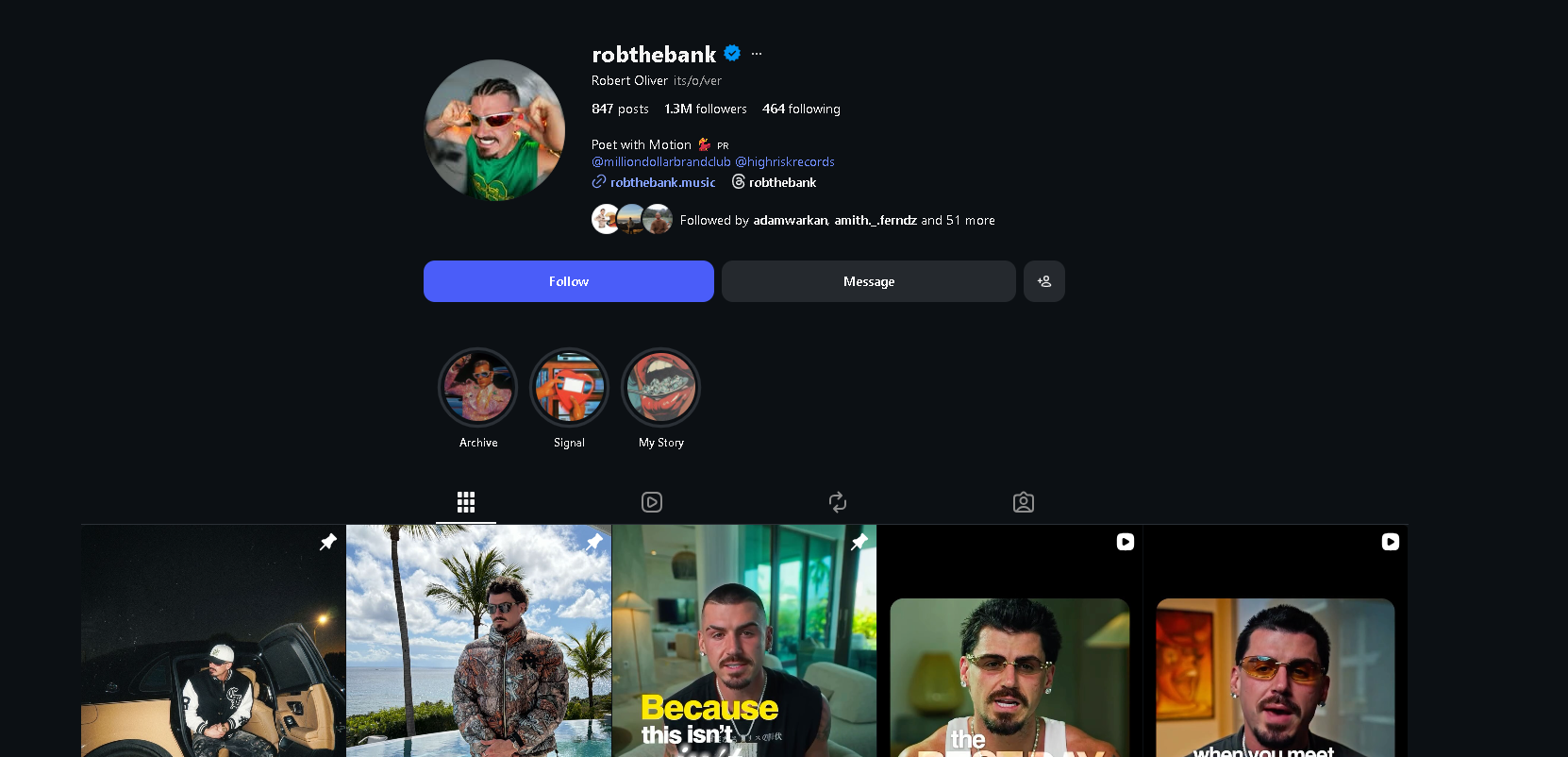
Task: Message robthebank
Action: tap(868, 281)
